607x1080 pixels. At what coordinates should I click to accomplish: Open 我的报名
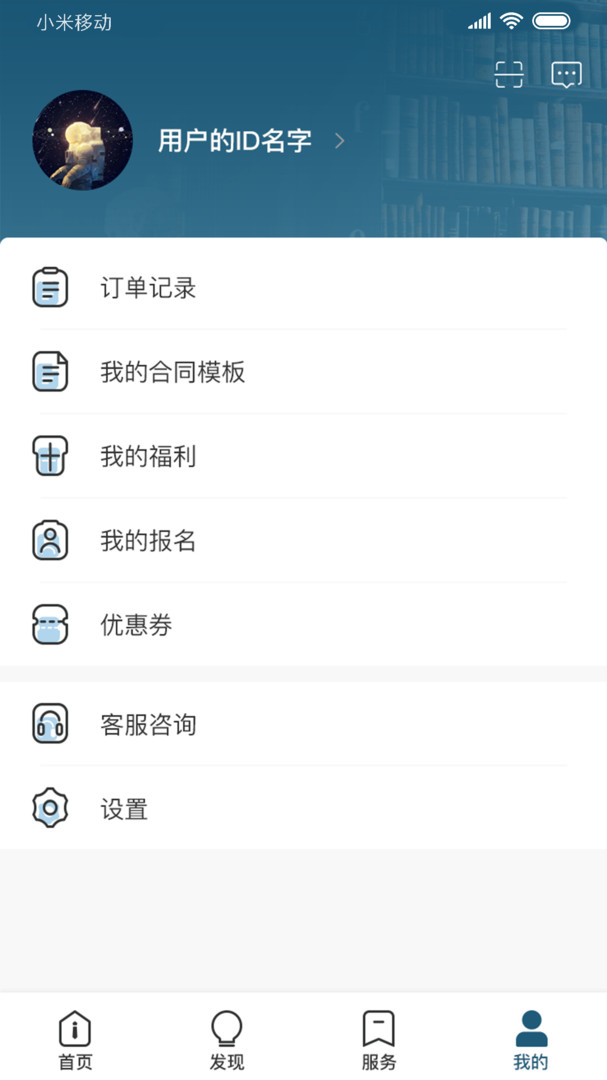(x=303, y=541)
